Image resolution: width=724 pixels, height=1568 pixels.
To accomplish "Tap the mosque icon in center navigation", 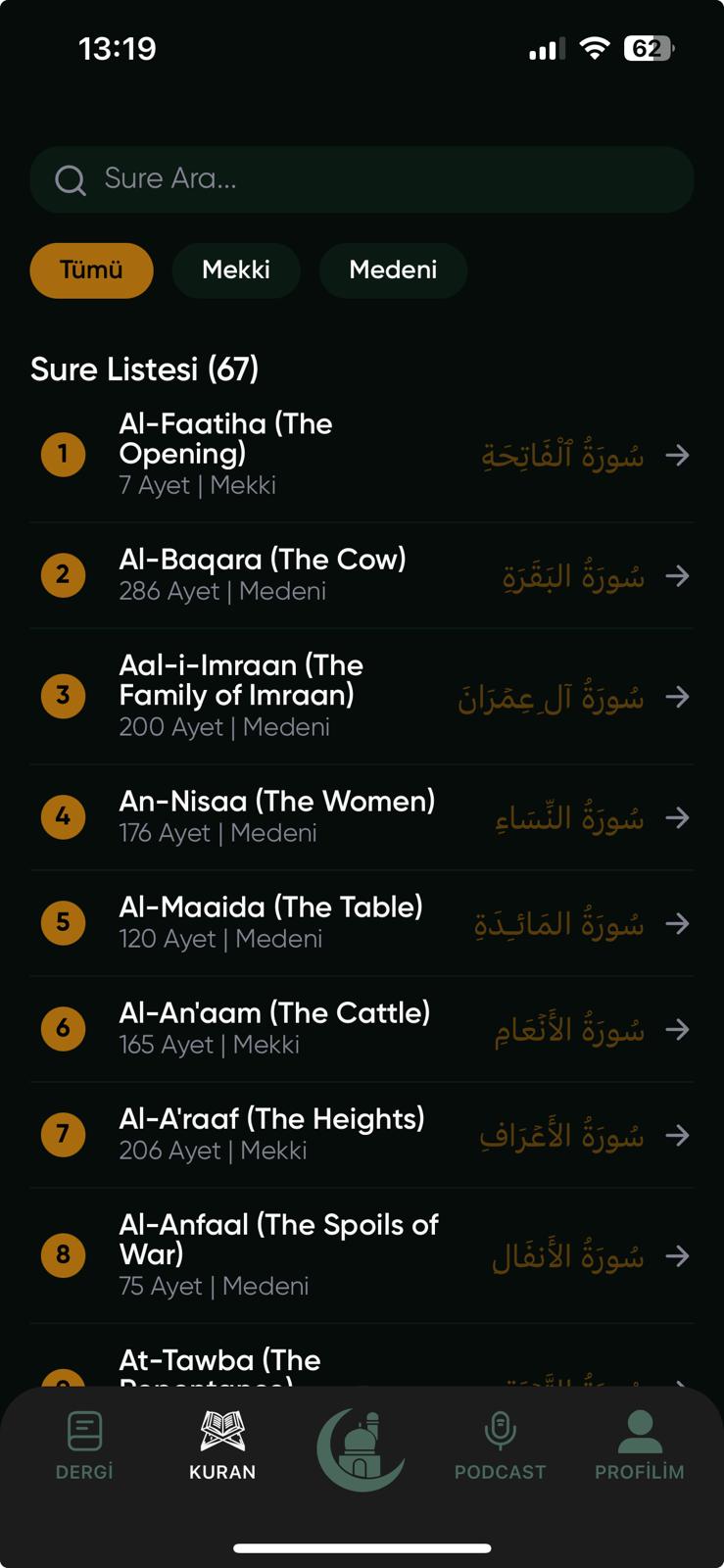I will (x=361, y=1448).
